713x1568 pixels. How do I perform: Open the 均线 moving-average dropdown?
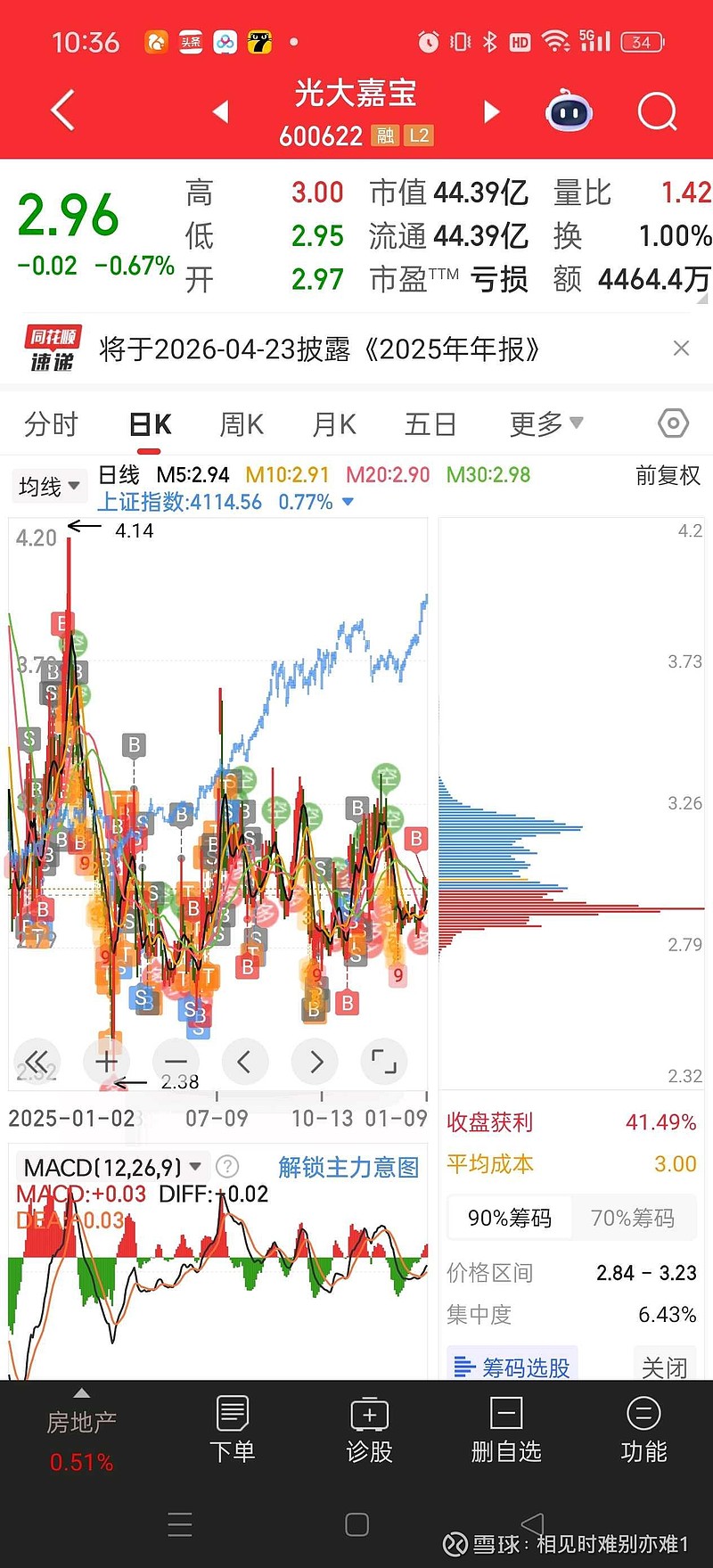[x=48, y=486]
